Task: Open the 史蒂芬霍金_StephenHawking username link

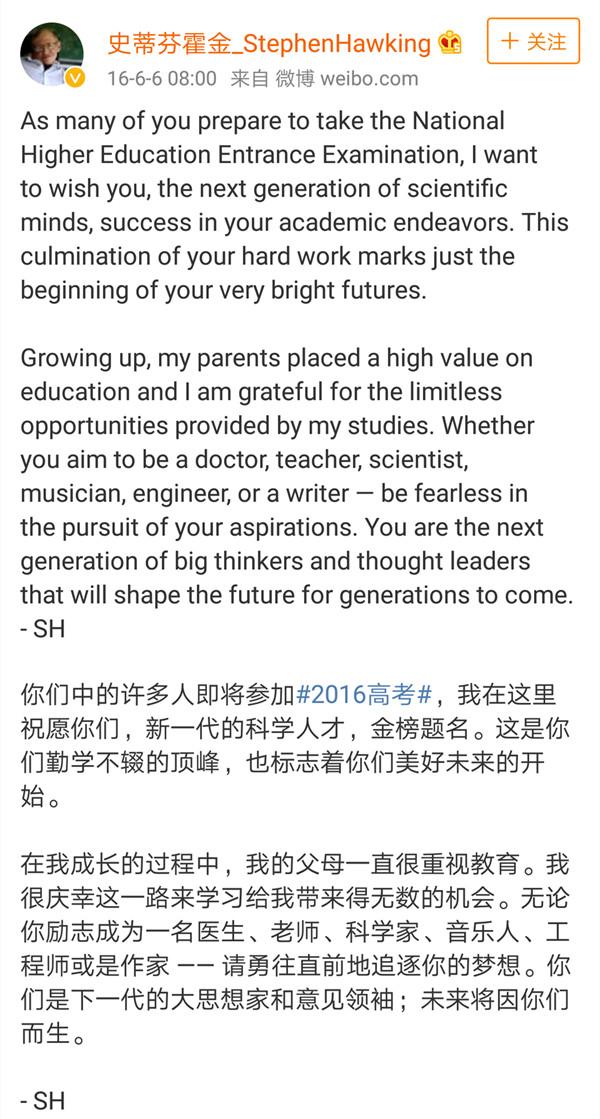Action: coord(269,44)
